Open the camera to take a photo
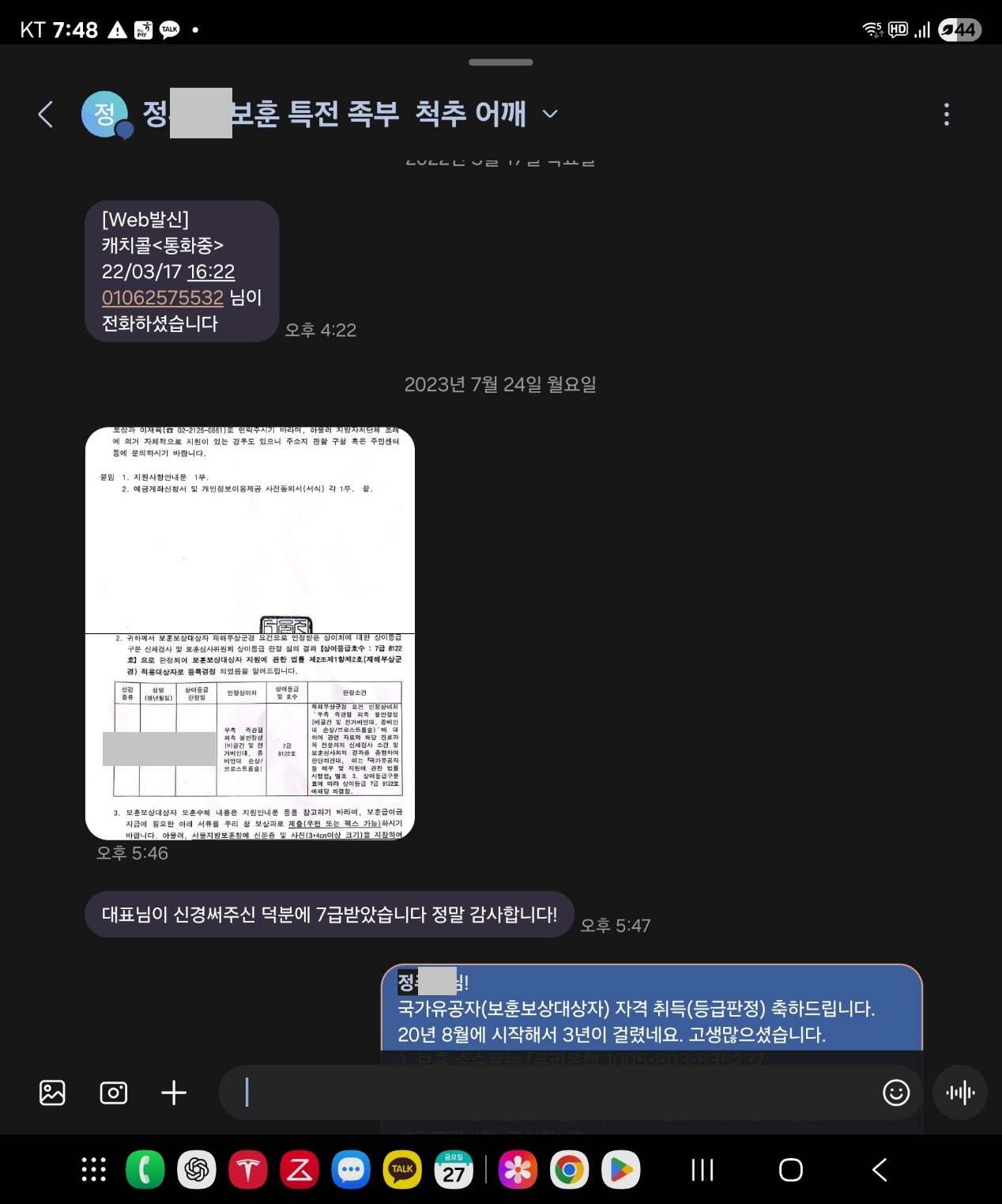1002x1204 pixels. (114, 1093)
